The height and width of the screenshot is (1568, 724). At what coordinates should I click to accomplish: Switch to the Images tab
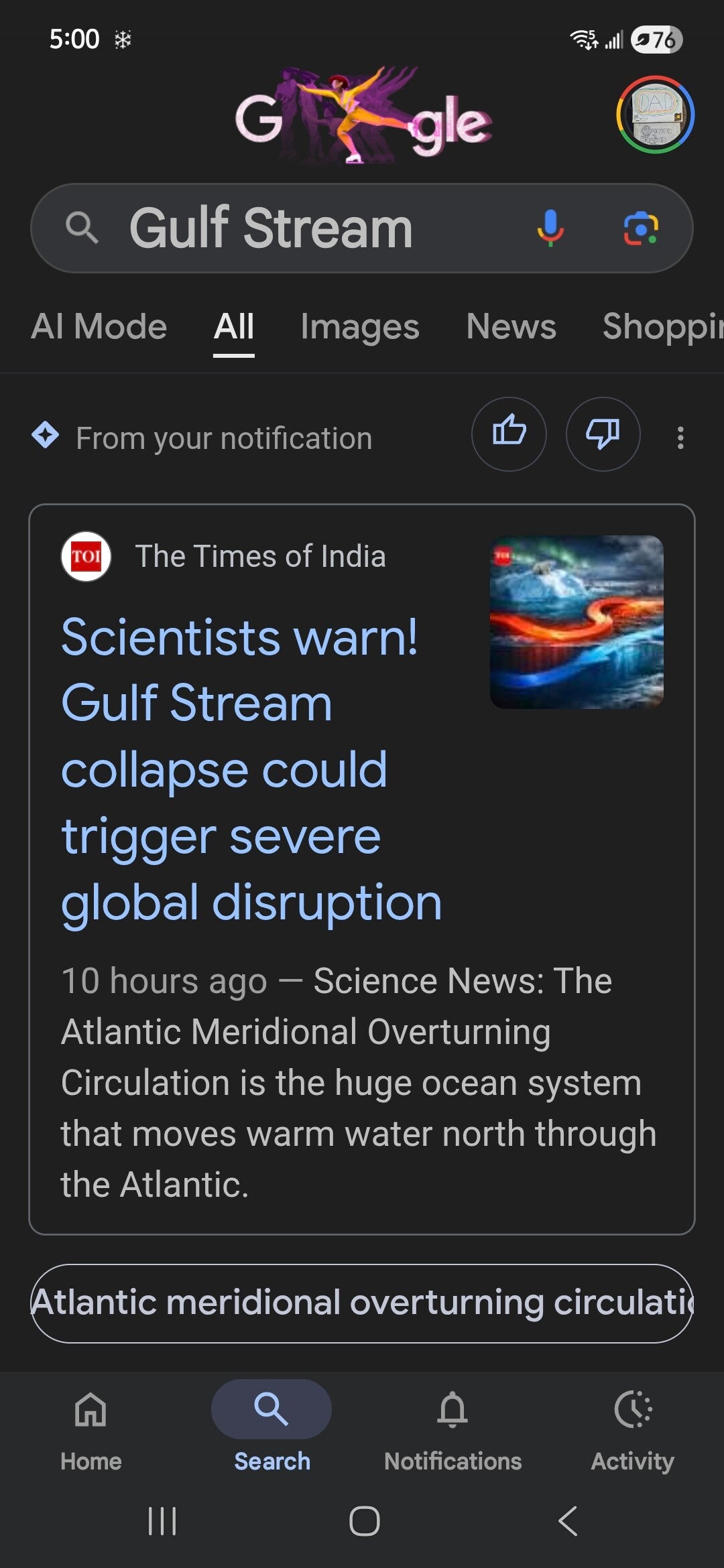coord(359,327)
